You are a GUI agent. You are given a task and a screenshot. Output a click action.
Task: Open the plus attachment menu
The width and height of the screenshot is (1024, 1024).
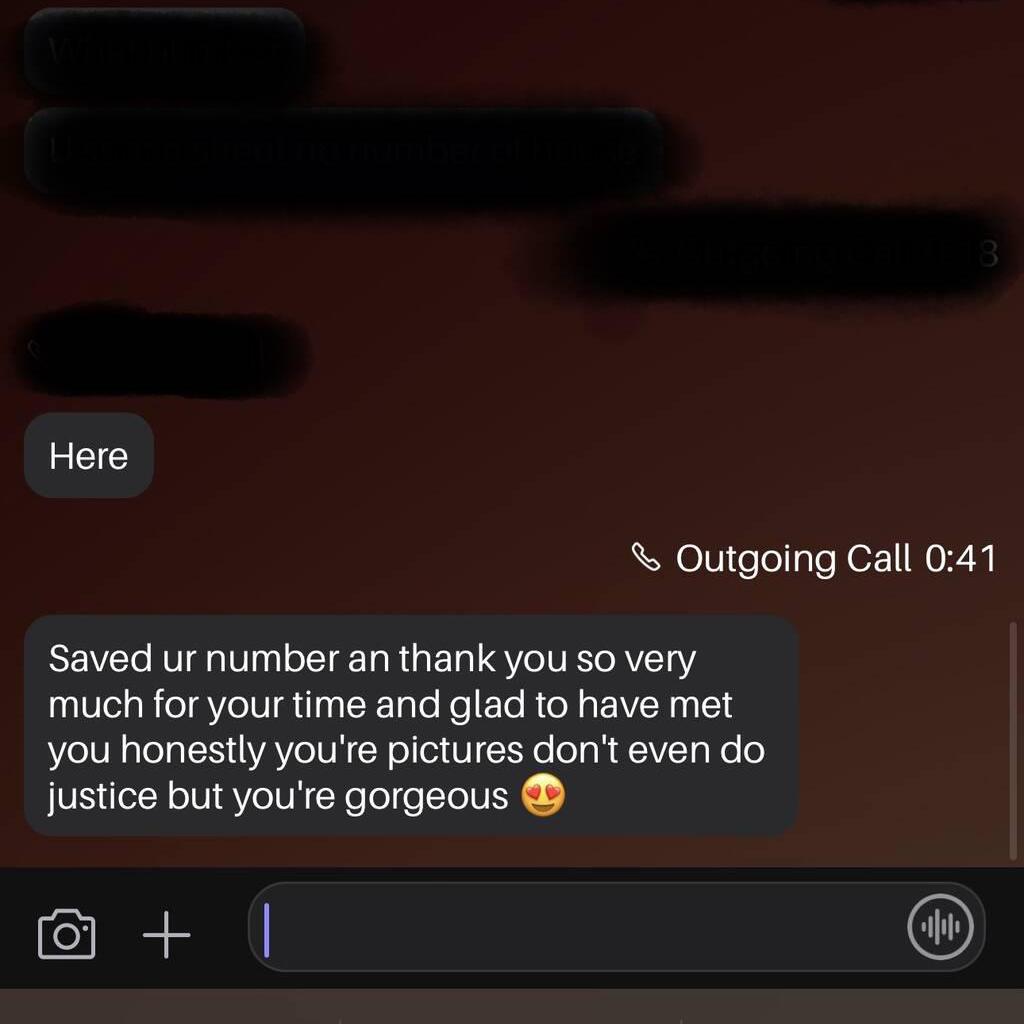pos(166,935)
